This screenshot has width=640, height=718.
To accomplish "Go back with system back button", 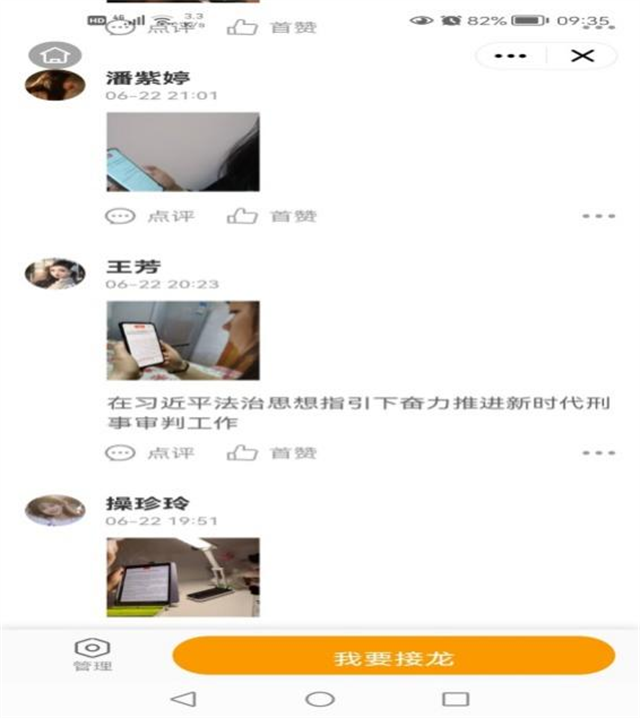I will tap(183, 699).
